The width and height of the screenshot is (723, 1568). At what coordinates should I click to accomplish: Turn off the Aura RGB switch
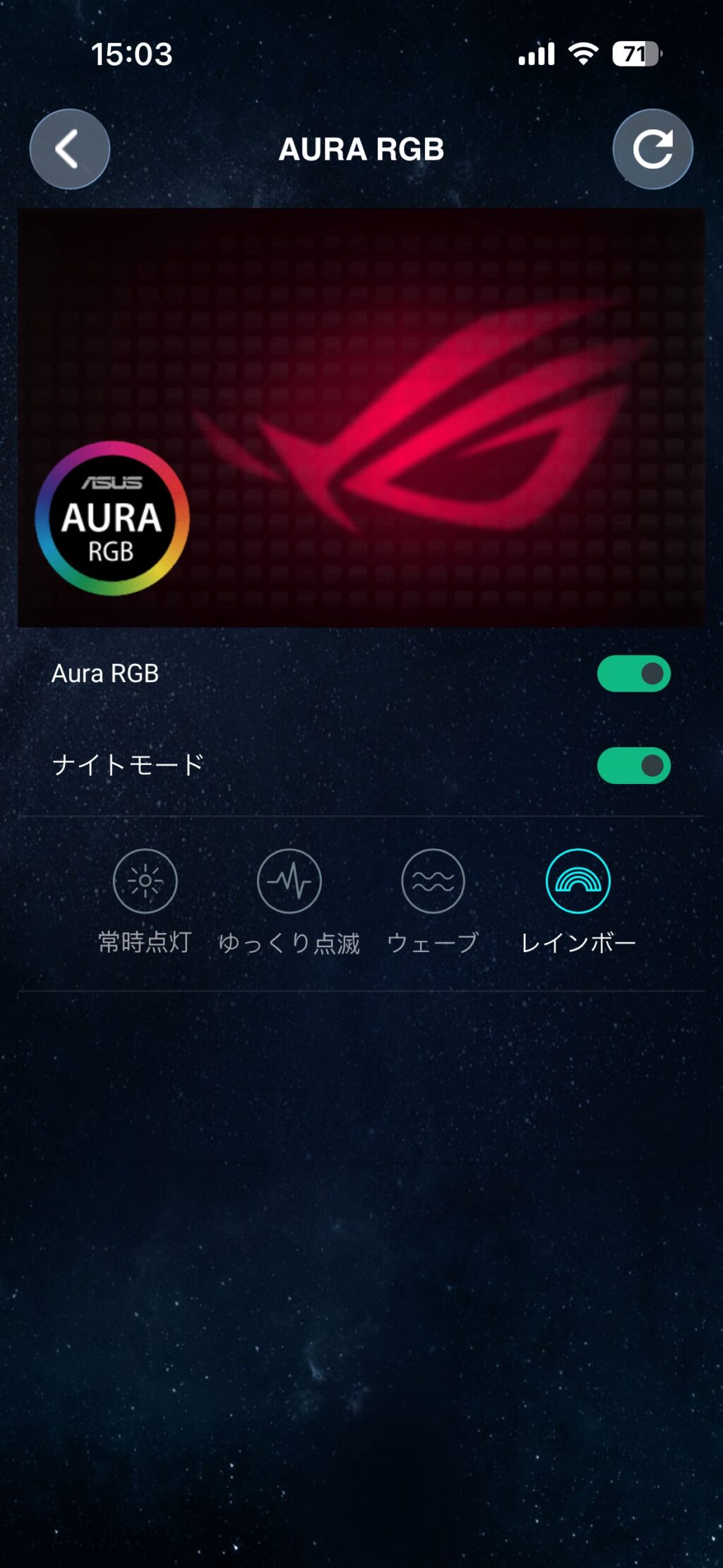click(x=633, y=674)
